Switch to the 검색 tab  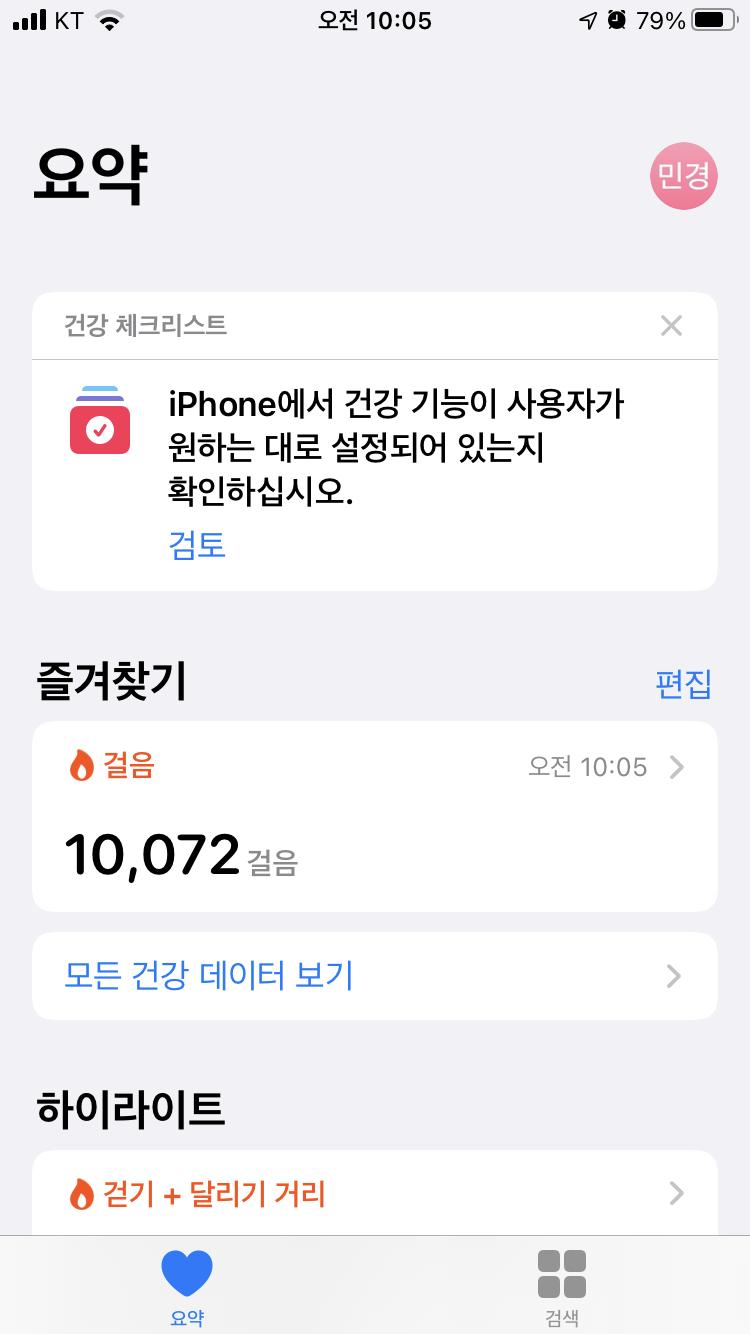pos(562,1285)
